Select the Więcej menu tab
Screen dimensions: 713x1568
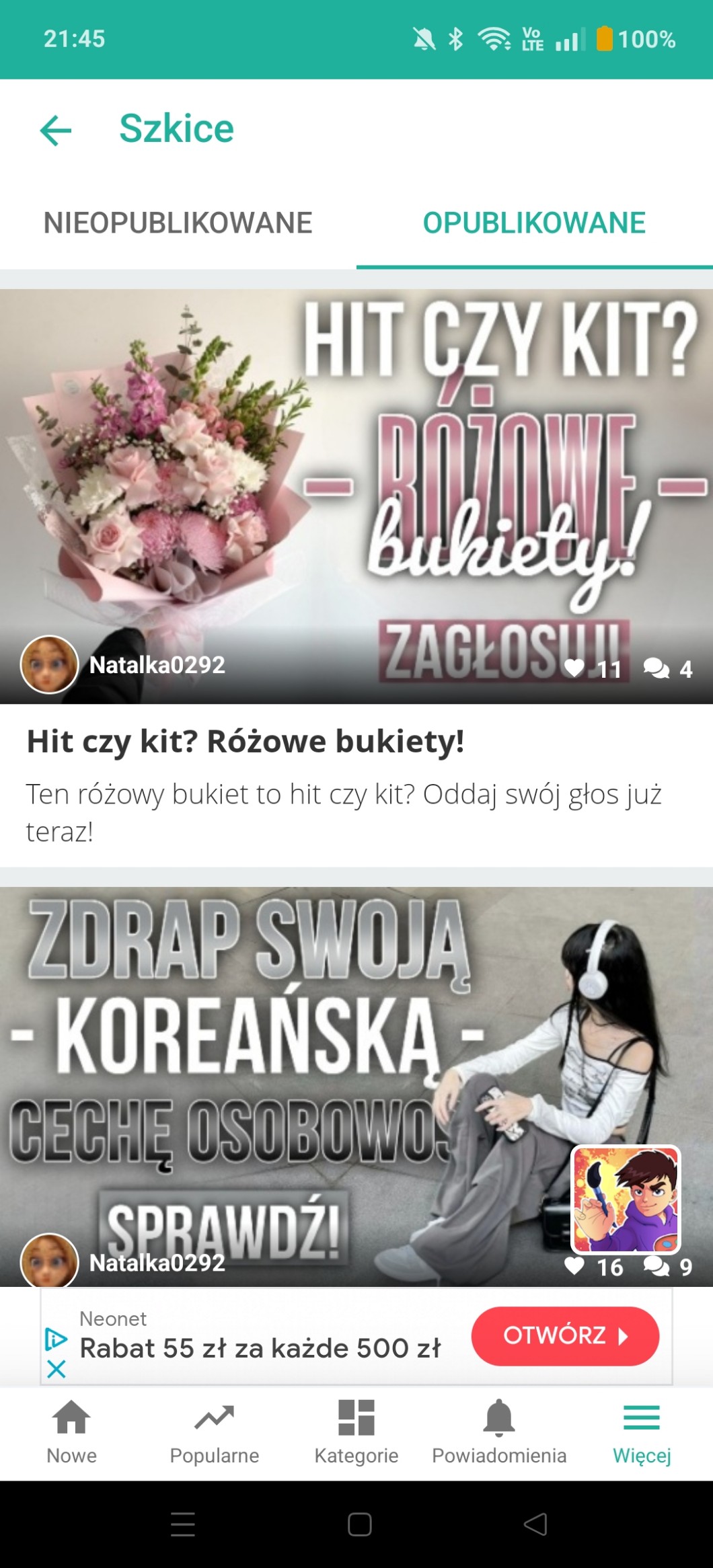642,1434
